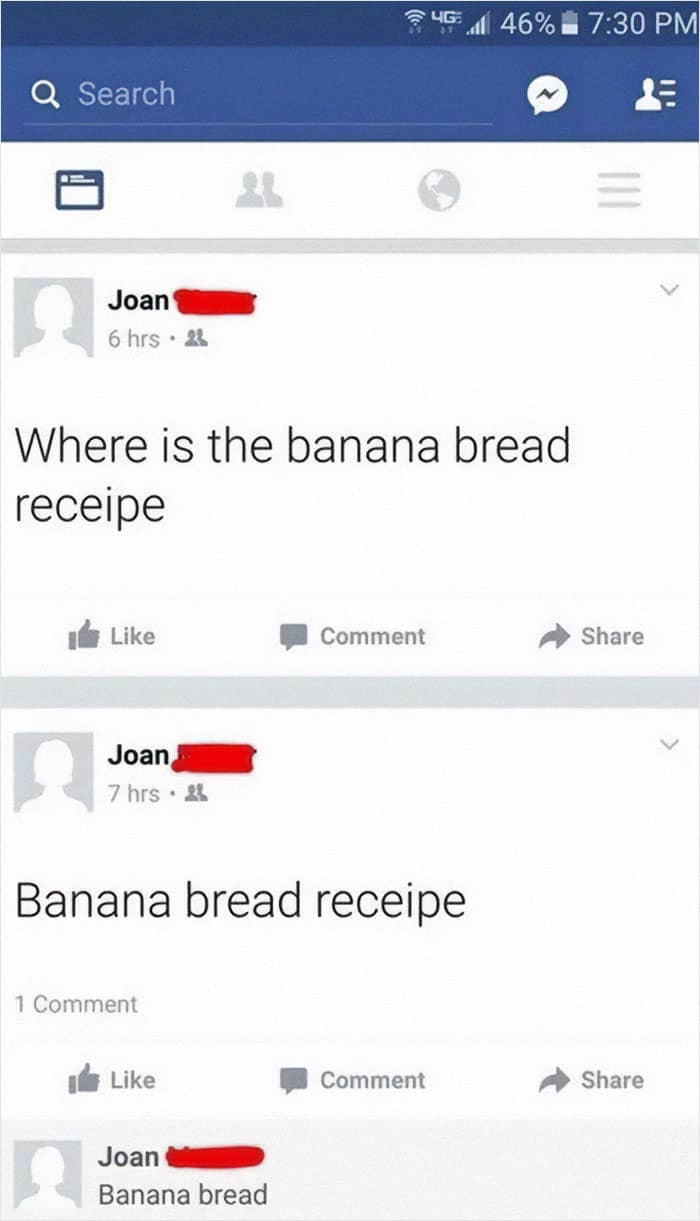Viewport: 700px width, 1221px height.
Task: Switch to the News Feed tab
Action: pos(79,190)
